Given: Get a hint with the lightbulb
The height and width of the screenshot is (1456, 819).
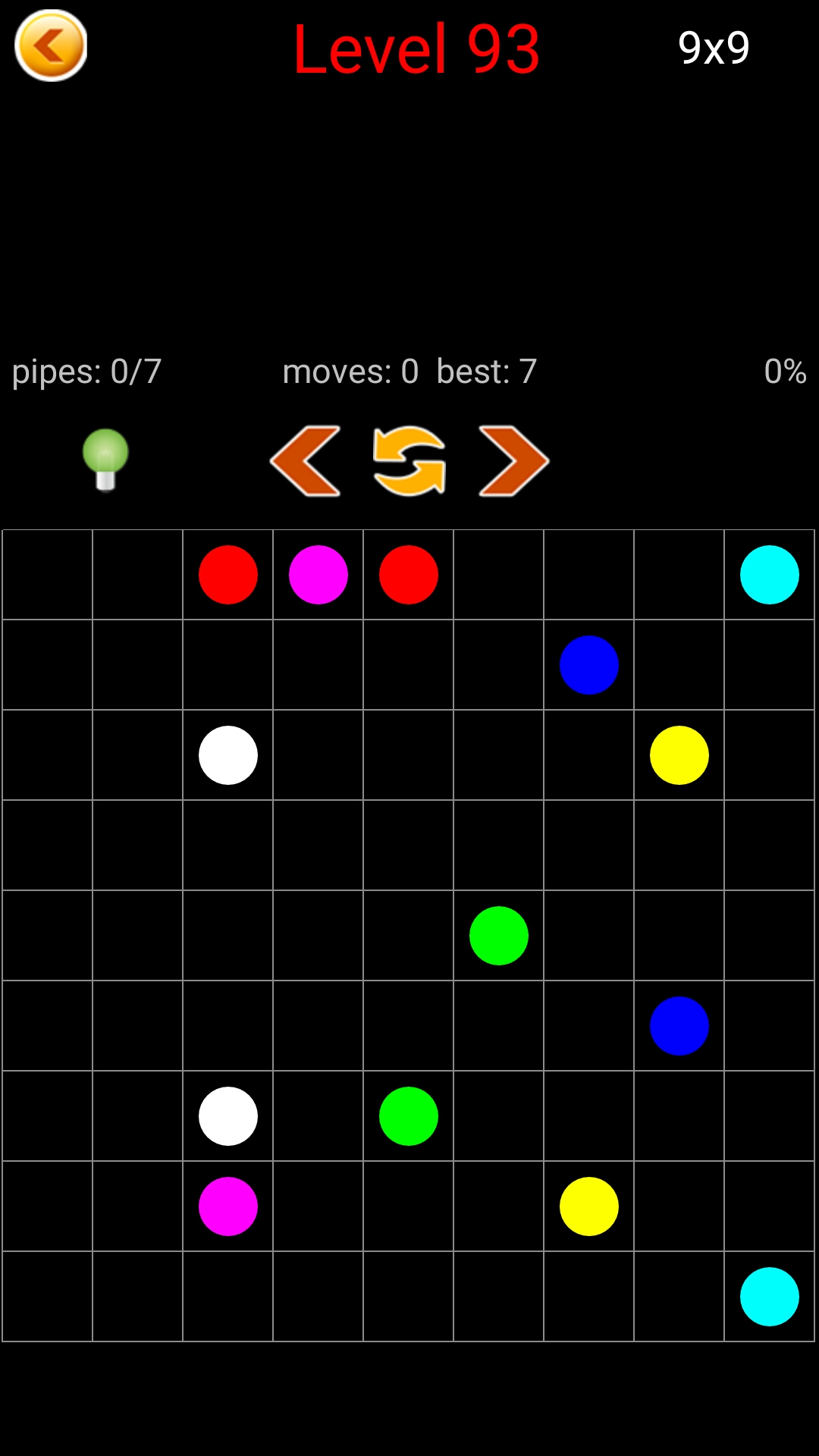Looking at the screenshot, I should click(105, 459).
